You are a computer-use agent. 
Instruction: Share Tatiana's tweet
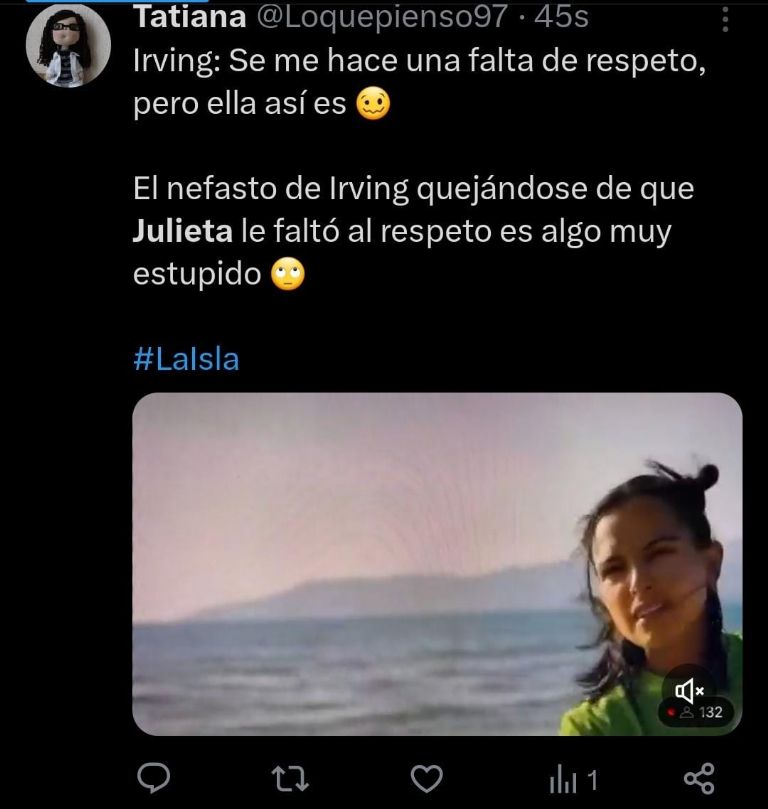click(698, 778)
